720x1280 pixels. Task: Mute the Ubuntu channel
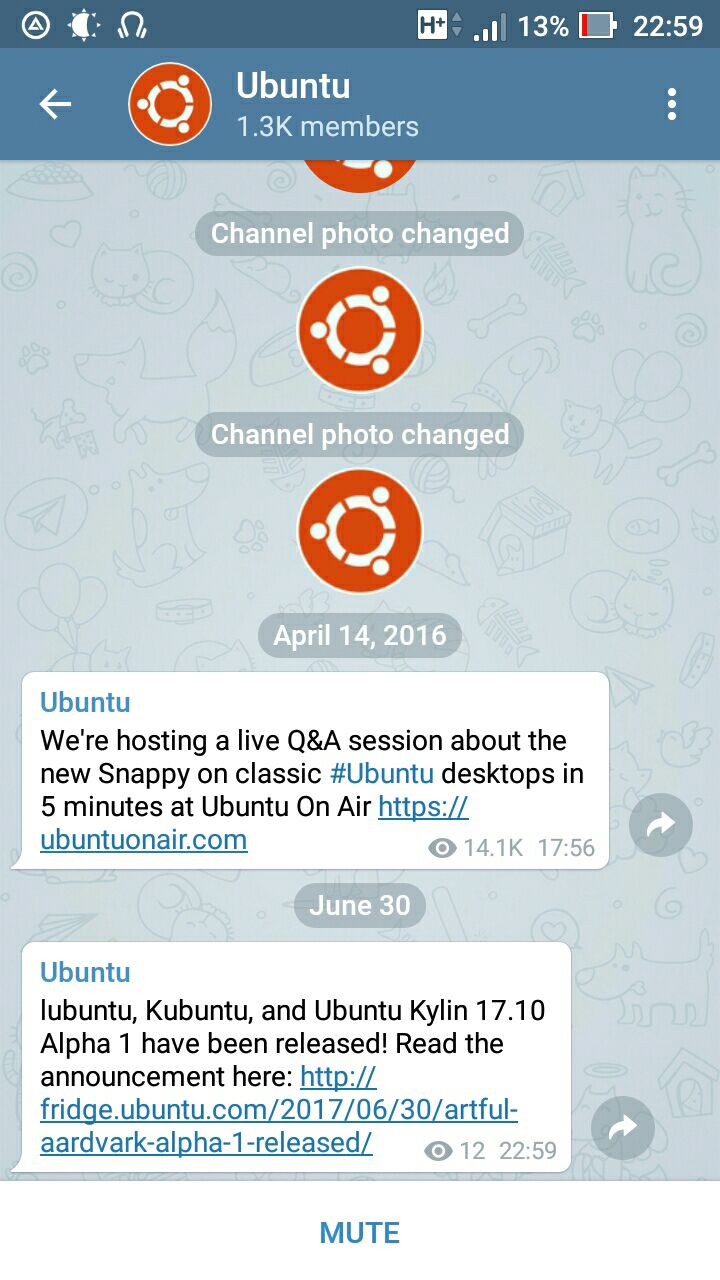point(360,1233)
